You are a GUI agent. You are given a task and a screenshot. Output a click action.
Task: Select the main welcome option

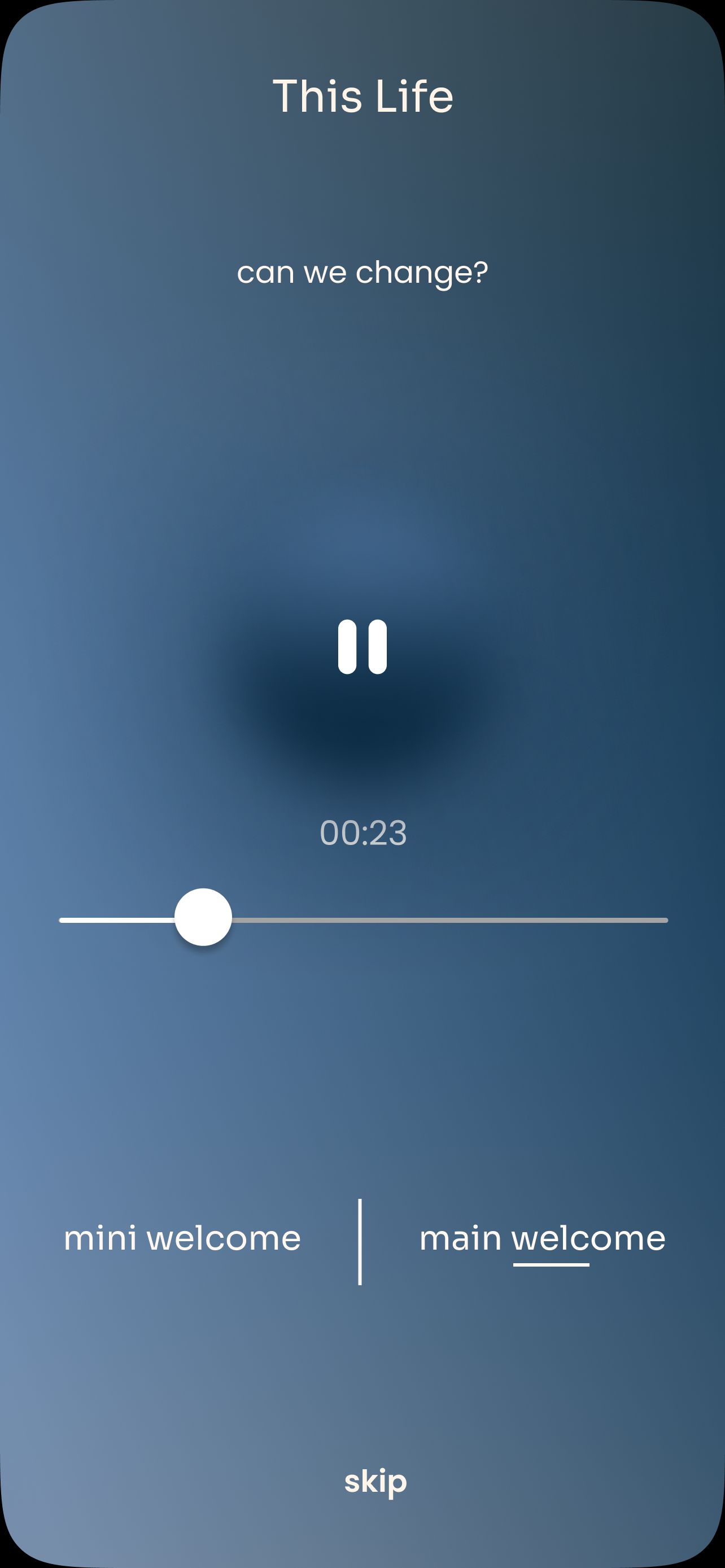pyautogui.click(x=543, y=1238)
